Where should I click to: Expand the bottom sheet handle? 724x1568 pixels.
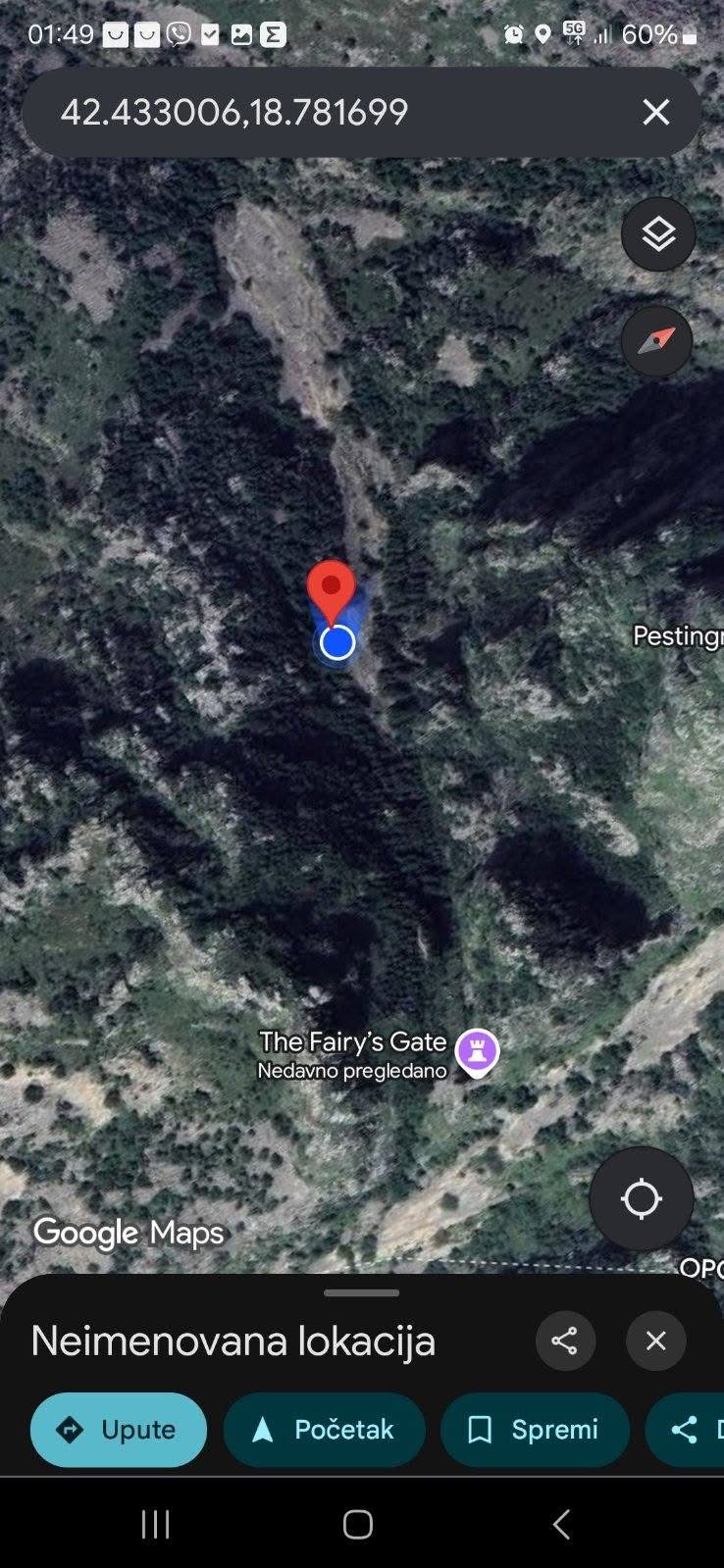click(x=361, y=1292)
